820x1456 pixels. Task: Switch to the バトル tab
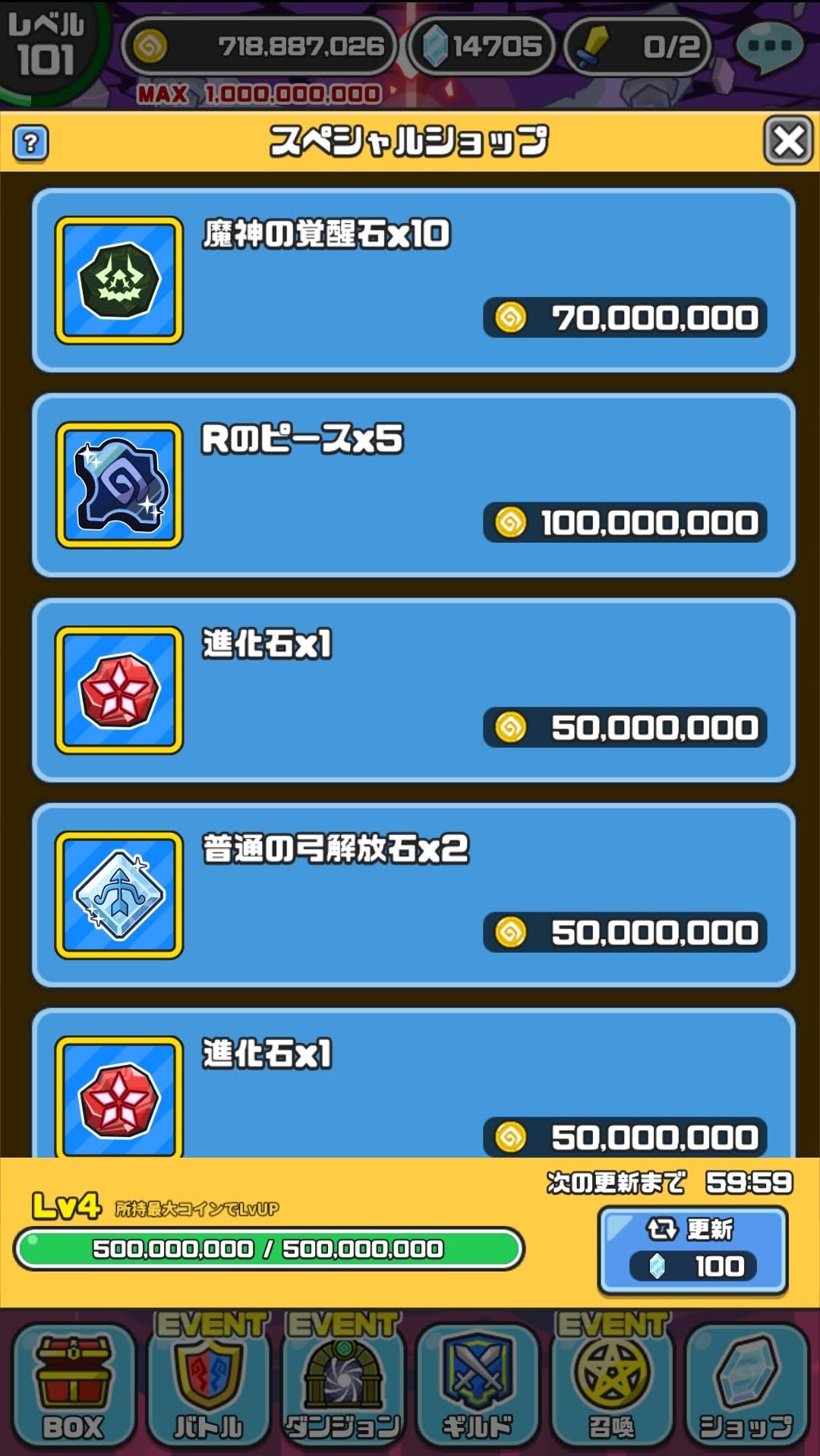tap(208, 1386)
